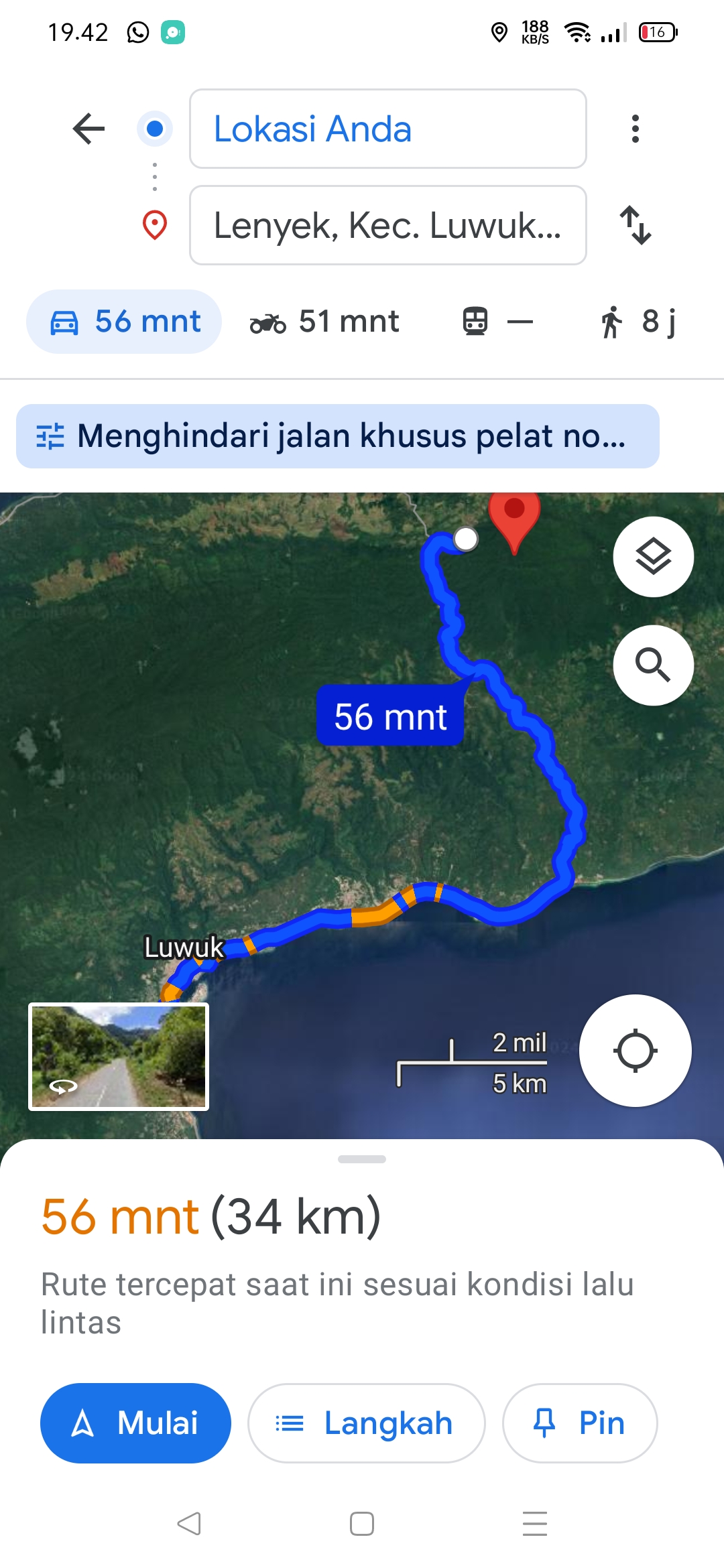Screen dimensions: 724x1568
Task: Search along the route with the magnifier
Action: tap(653, 665)
